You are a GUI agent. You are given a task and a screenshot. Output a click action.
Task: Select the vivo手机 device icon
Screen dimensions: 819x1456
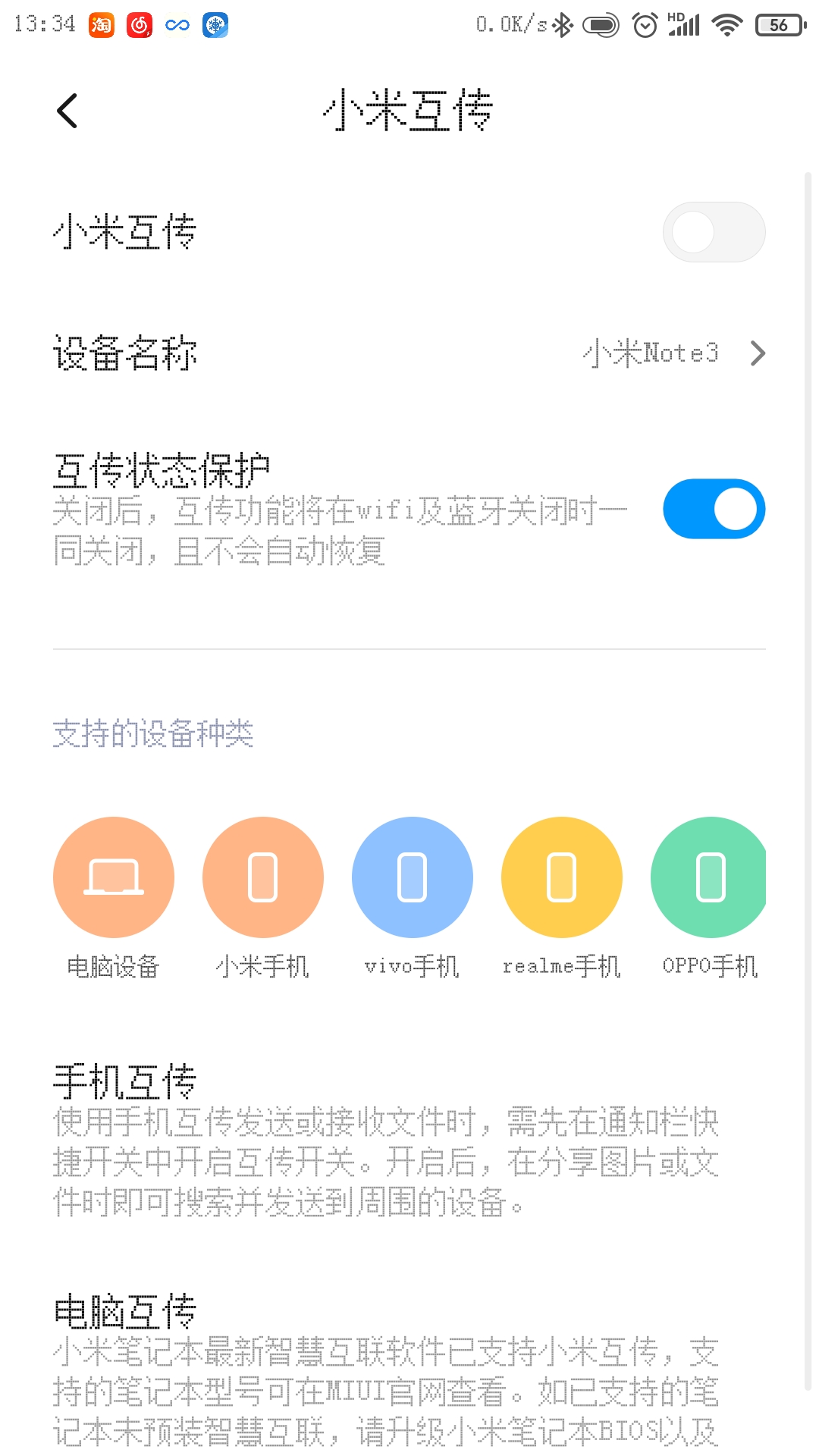(x=412, y=877)
